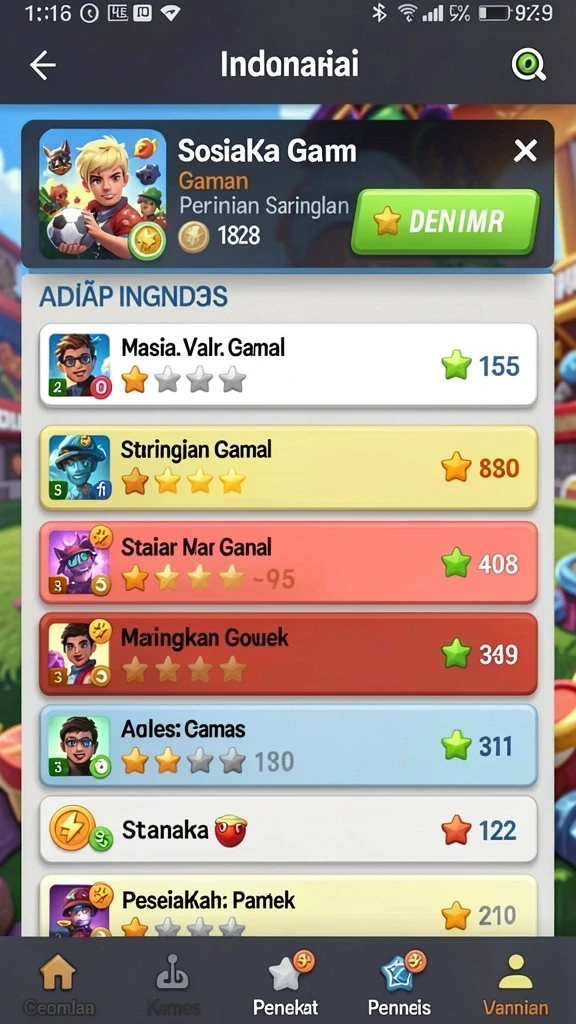This screenshot has width=576, height=1024.
Task: Switch to the Vannian profile tab
Action: pyautogui.click(x=516, y=982)
